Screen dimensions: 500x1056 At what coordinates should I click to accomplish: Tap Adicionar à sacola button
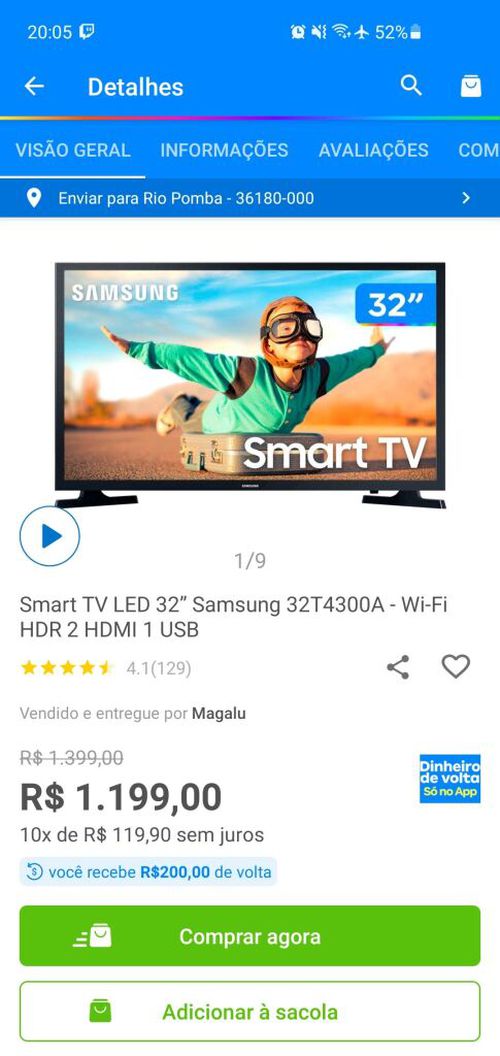250,1012
